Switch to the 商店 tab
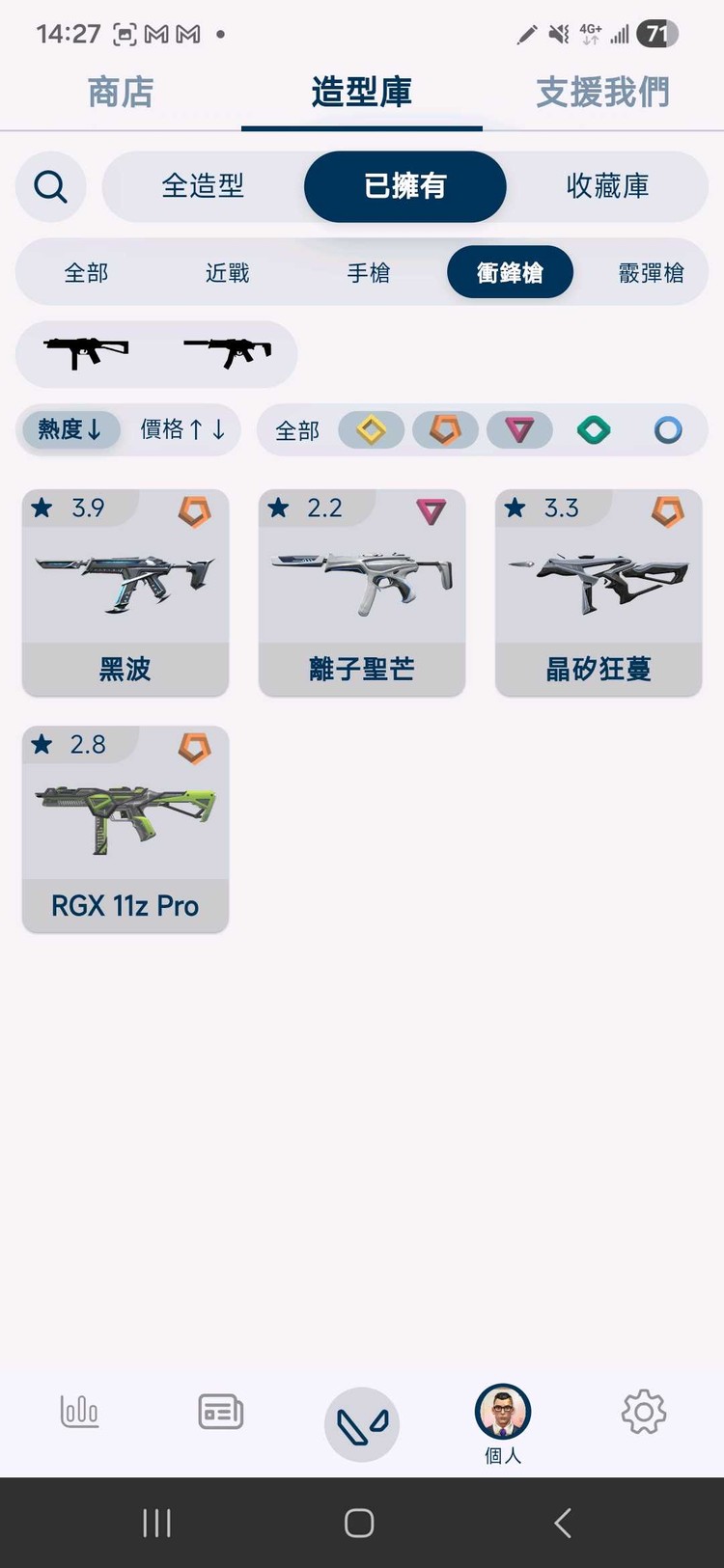 pos(120,92)
